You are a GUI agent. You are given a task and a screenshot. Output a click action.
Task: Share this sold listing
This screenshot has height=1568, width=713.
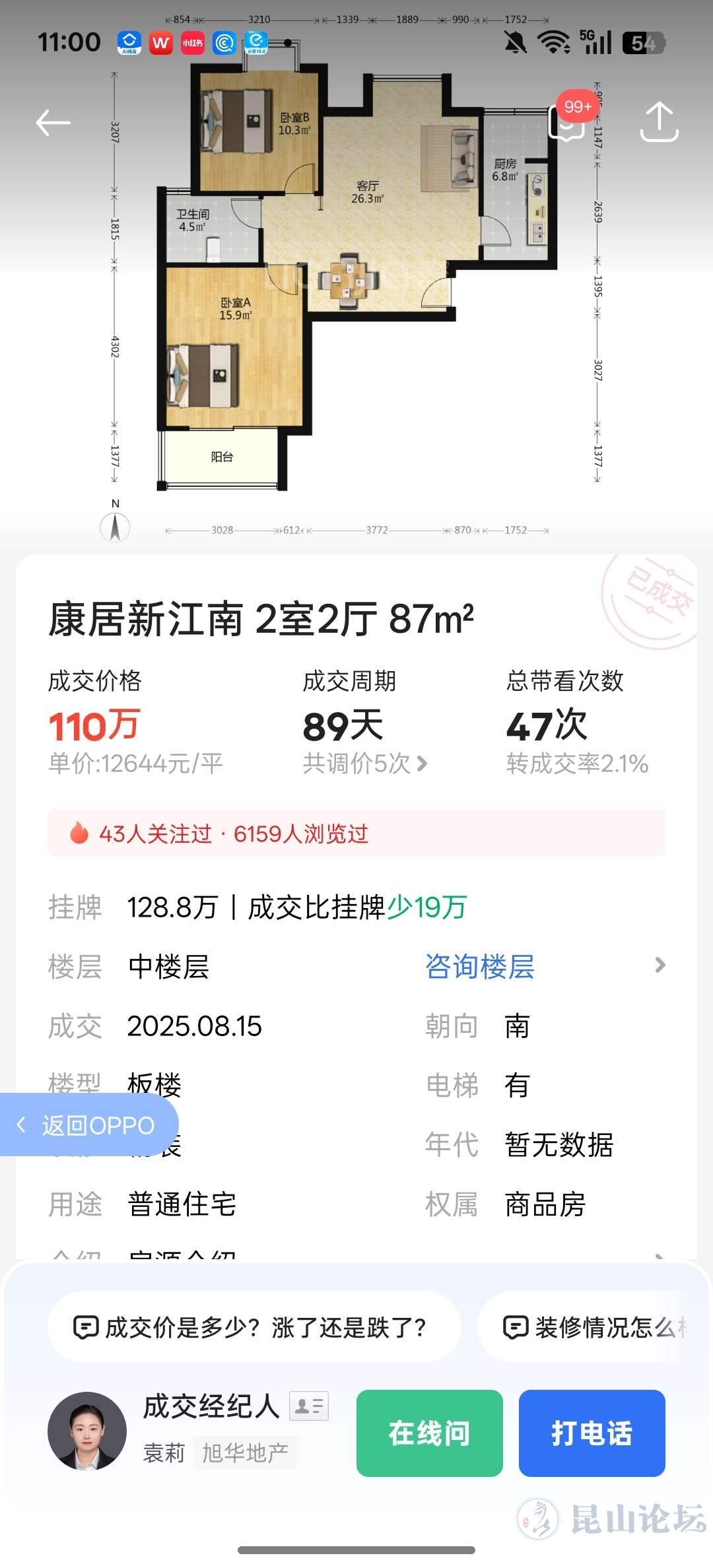659,121
